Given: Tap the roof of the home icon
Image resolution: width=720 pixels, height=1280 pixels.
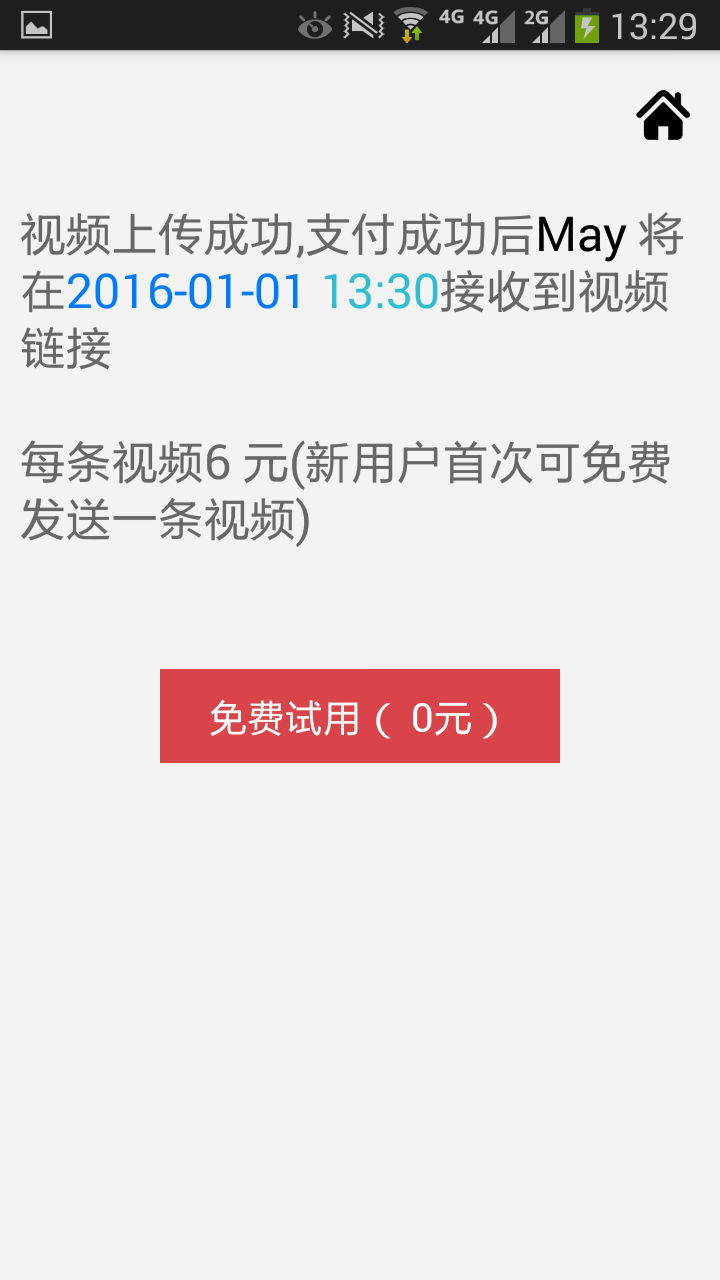Looking at the screenshot, I should (662, 100).
